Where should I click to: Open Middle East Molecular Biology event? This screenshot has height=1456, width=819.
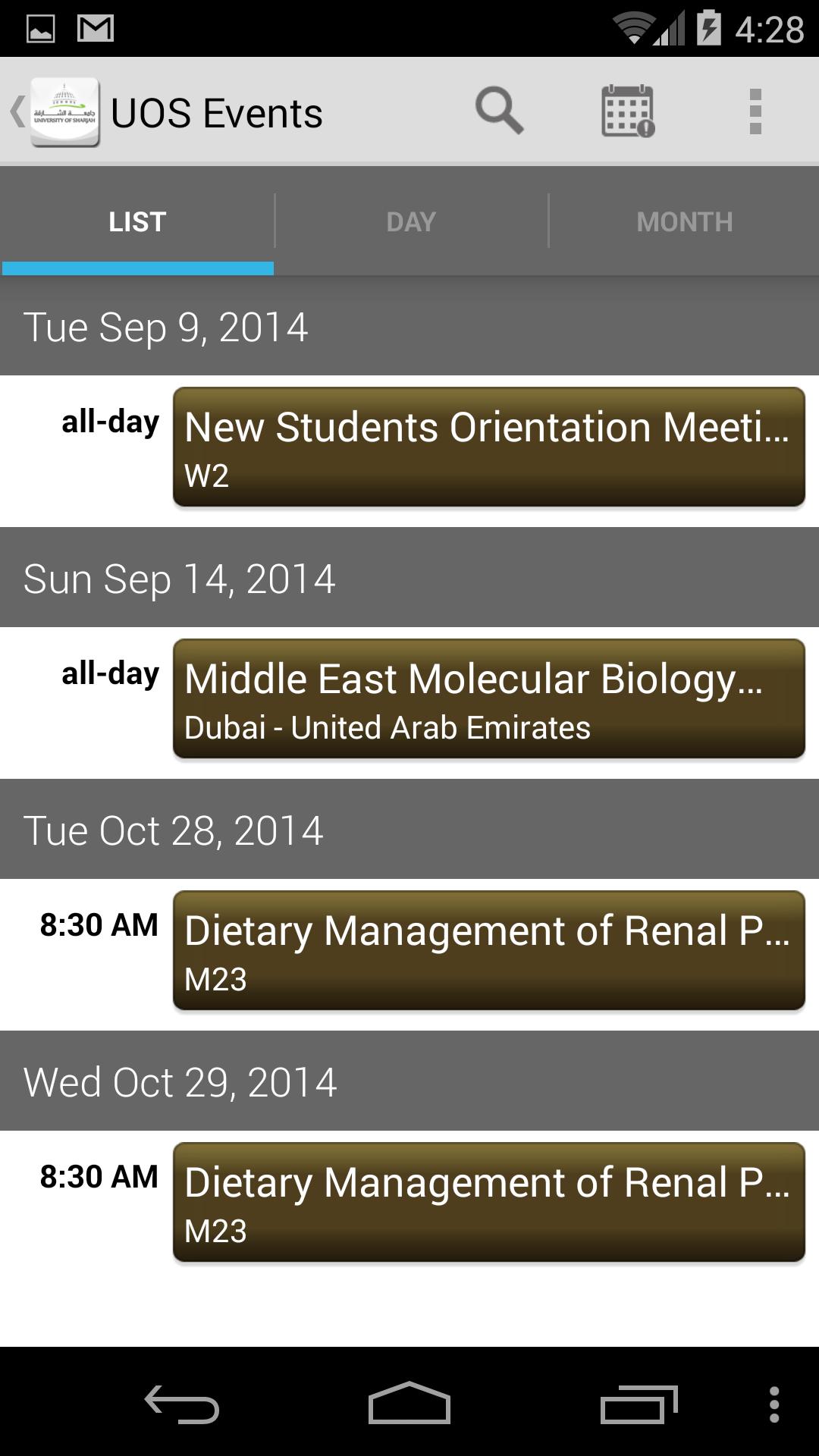pyautogui.click(x=489, y=698)
